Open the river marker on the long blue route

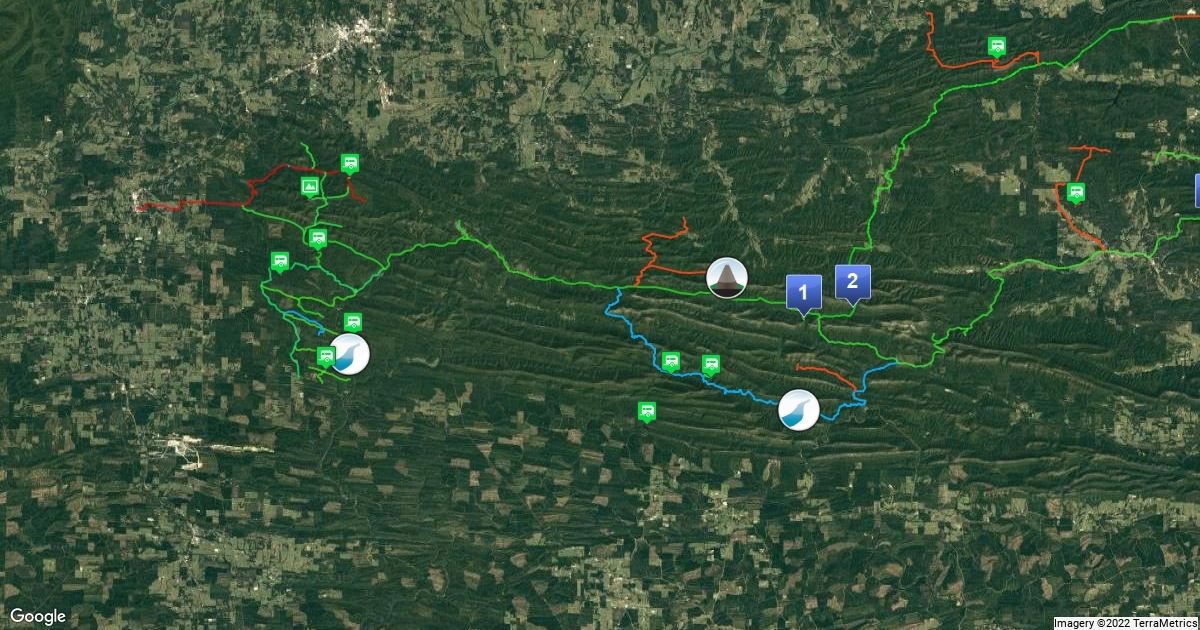pos(798,410)
